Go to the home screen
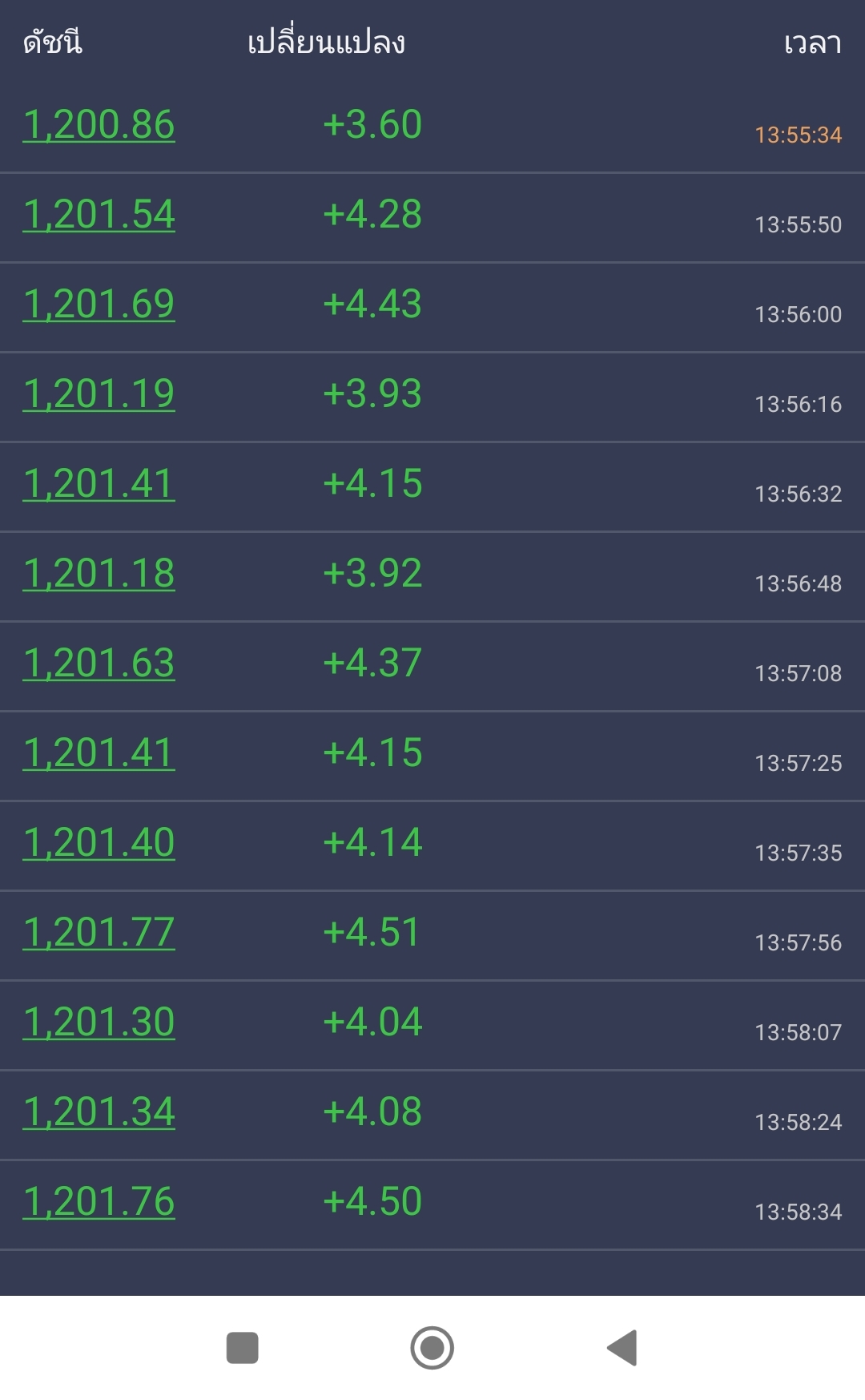 [432, 1348]
